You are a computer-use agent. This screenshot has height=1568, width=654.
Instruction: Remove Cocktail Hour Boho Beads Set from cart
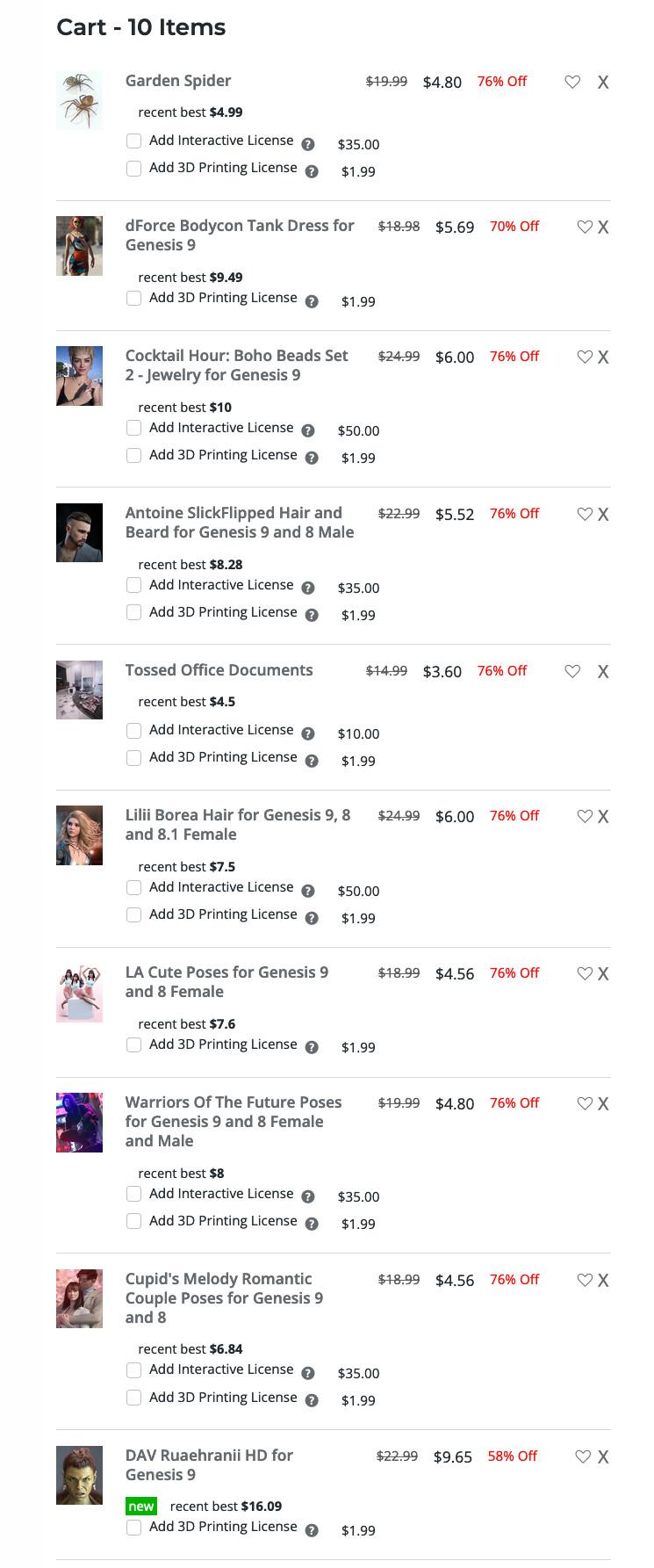[603, 358]
